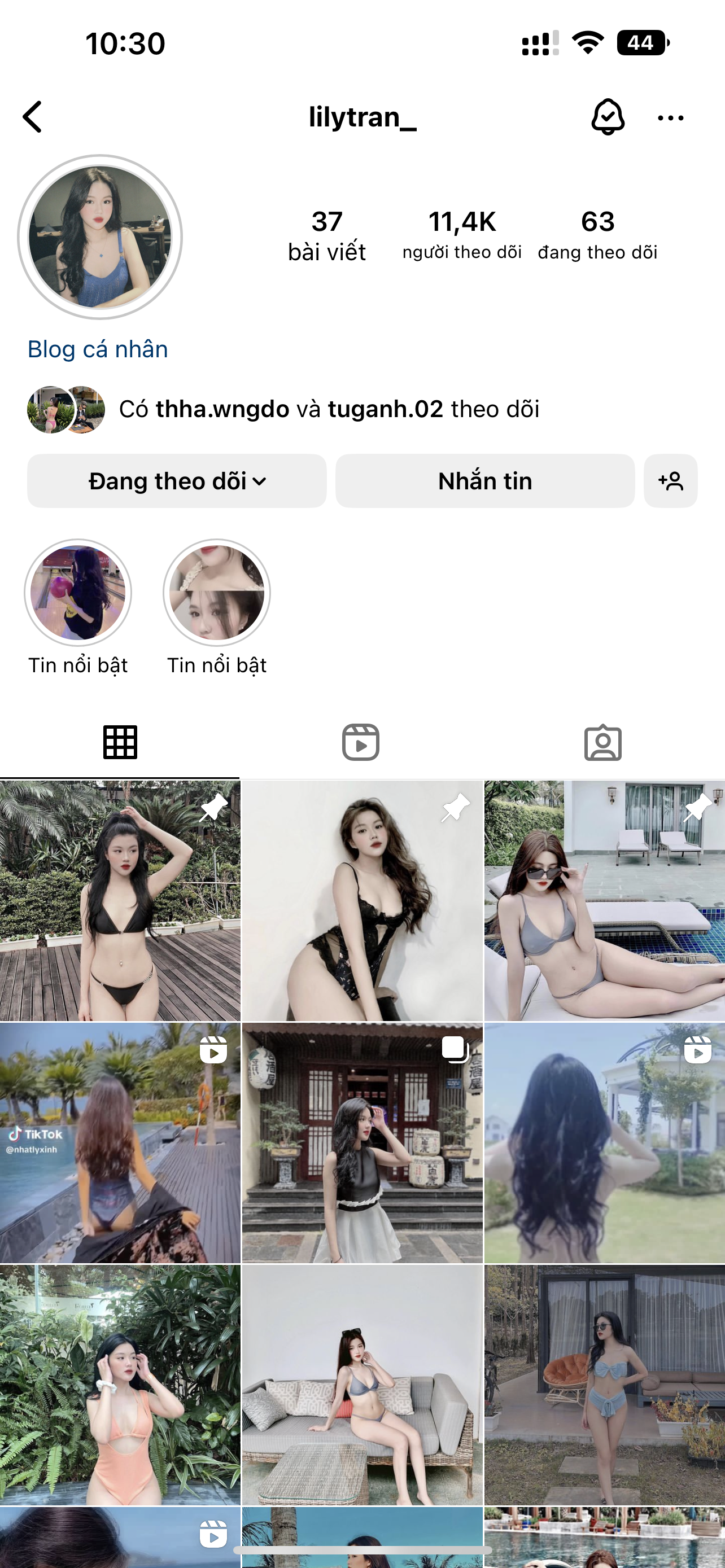Viewport: 725px width, 1568px height.
Task: Open the TikTok @nhatlyxinh reel
Action: [120, 1143]
